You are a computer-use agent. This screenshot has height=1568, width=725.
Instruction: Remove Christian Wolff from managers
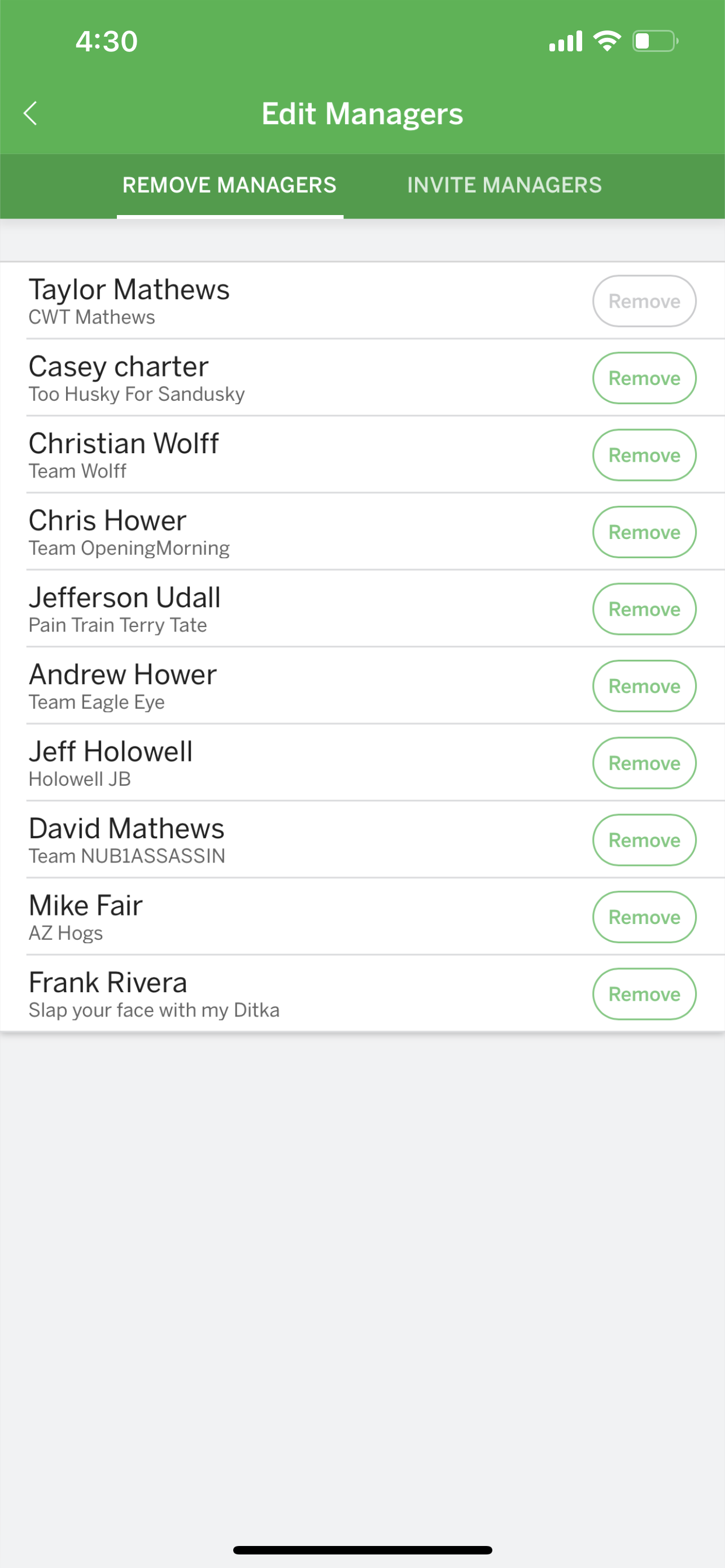click(644, 455)
